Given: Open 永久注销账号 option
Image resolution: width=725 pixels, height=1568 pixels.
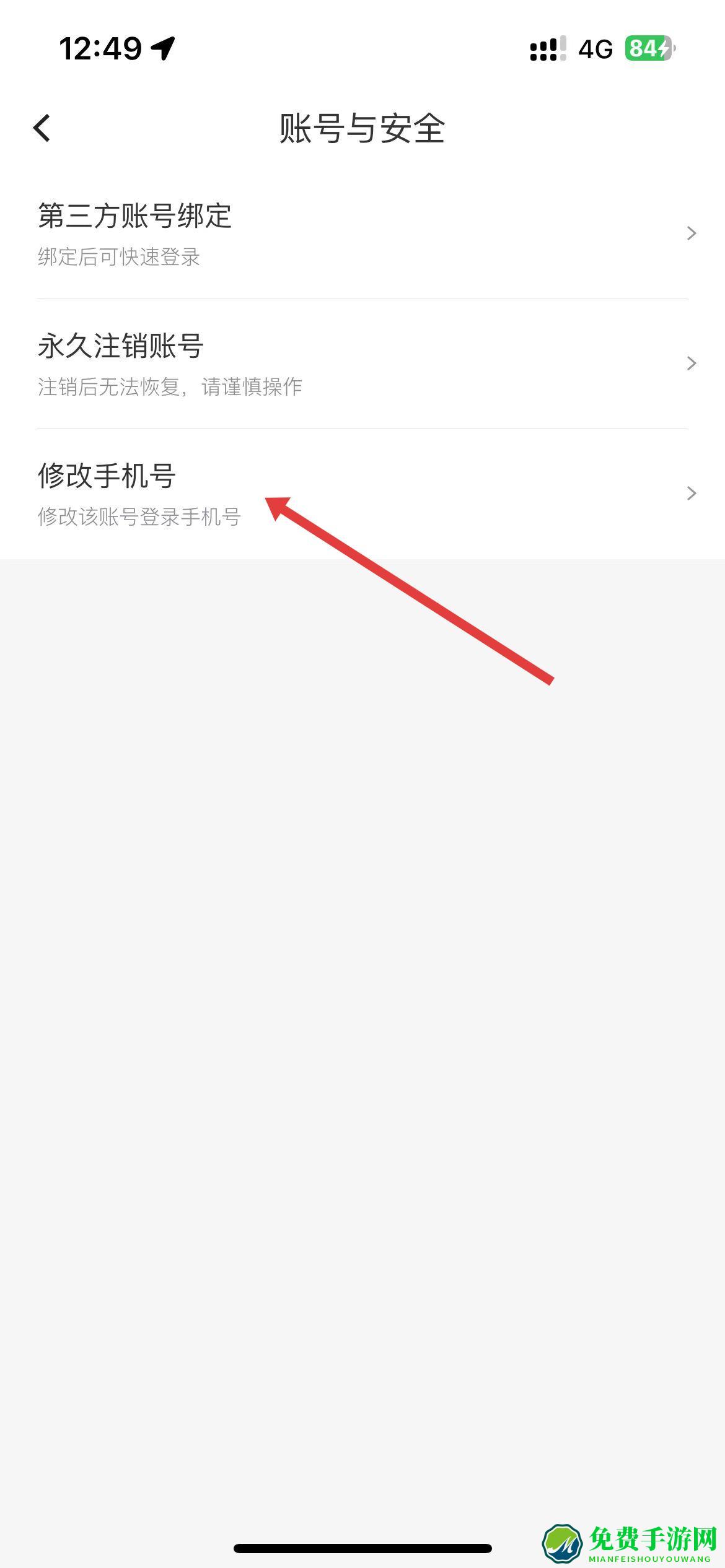Looking at the screenshot, I should (362, 364).
